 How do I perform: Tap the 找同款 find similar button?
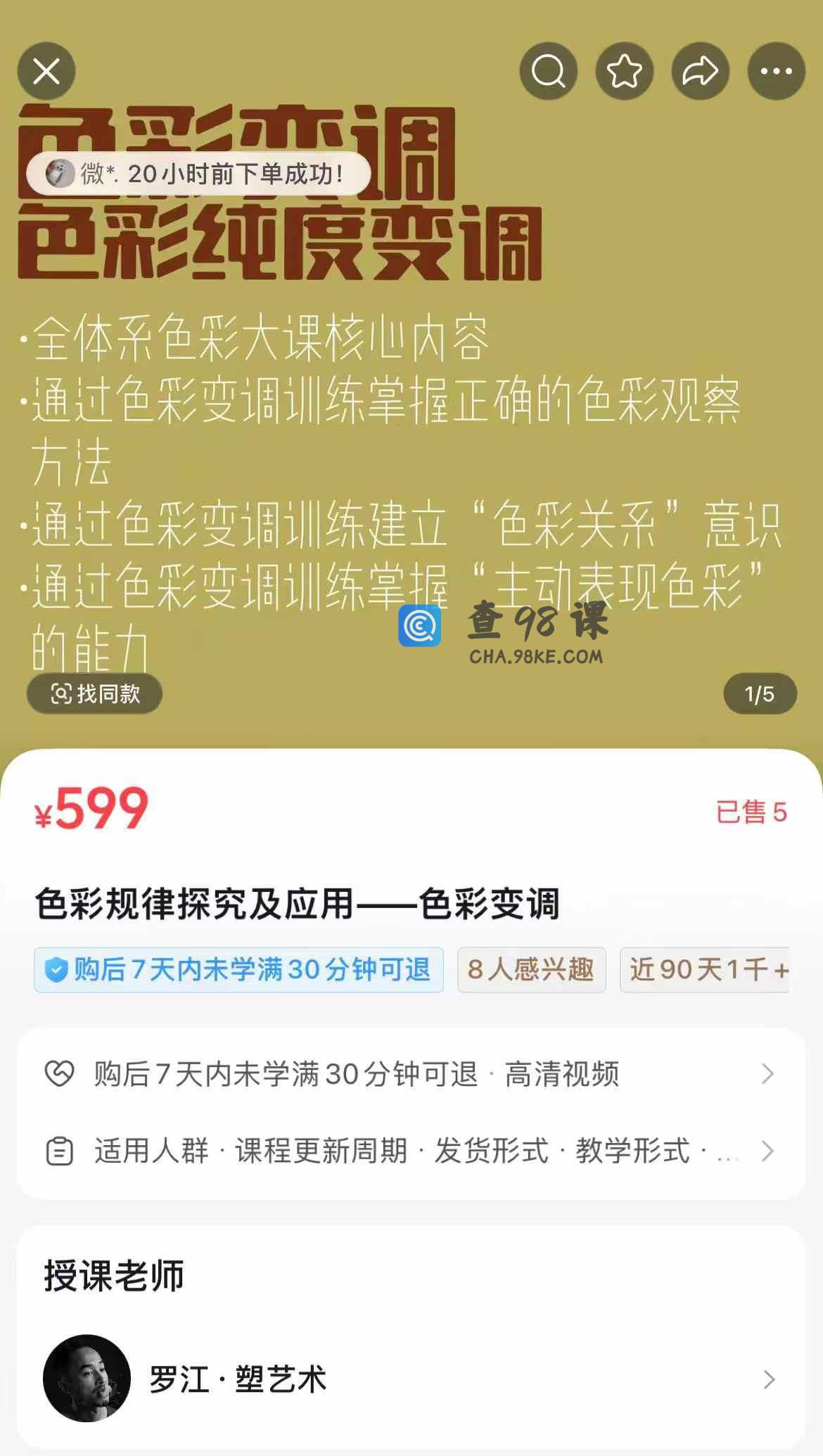pos(95,694)
